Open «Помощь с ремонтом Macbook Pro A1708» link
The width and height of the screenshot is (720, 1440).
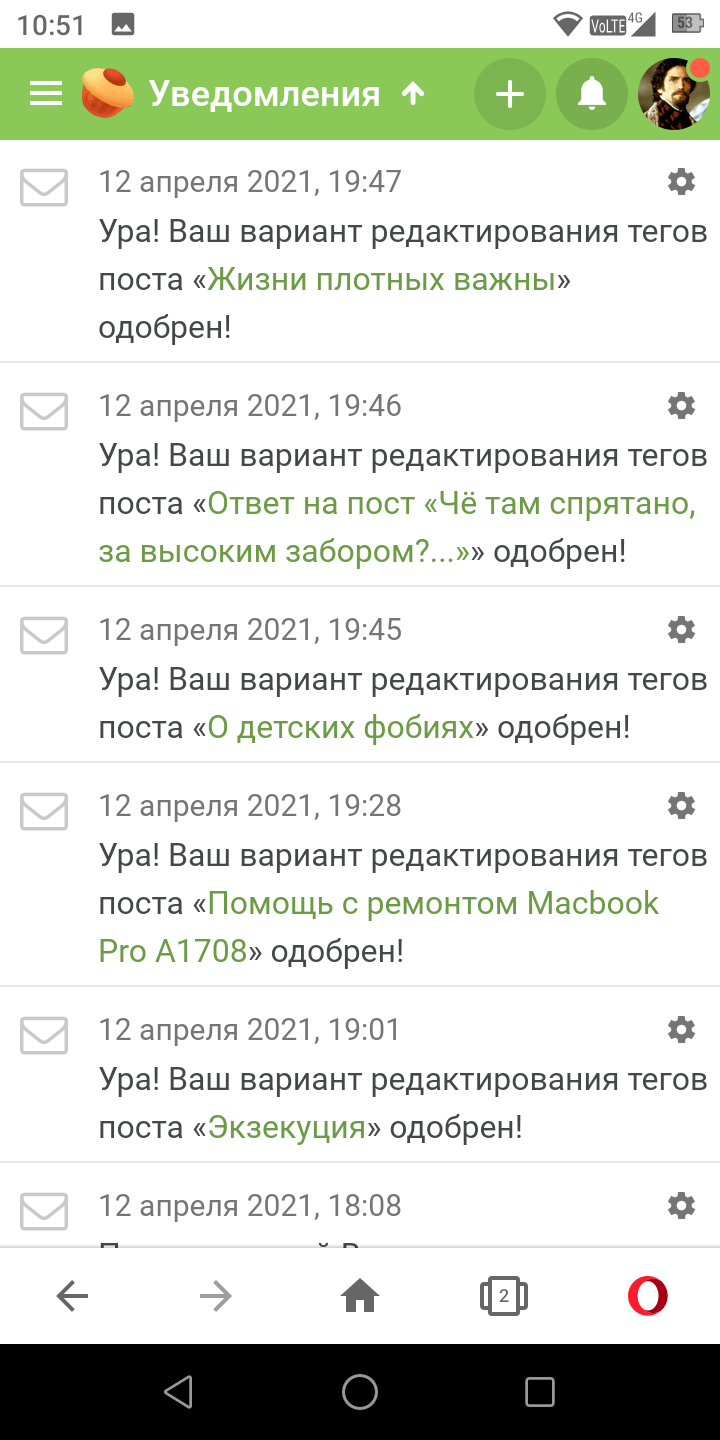pyautogui.click(x=379, y=927)
